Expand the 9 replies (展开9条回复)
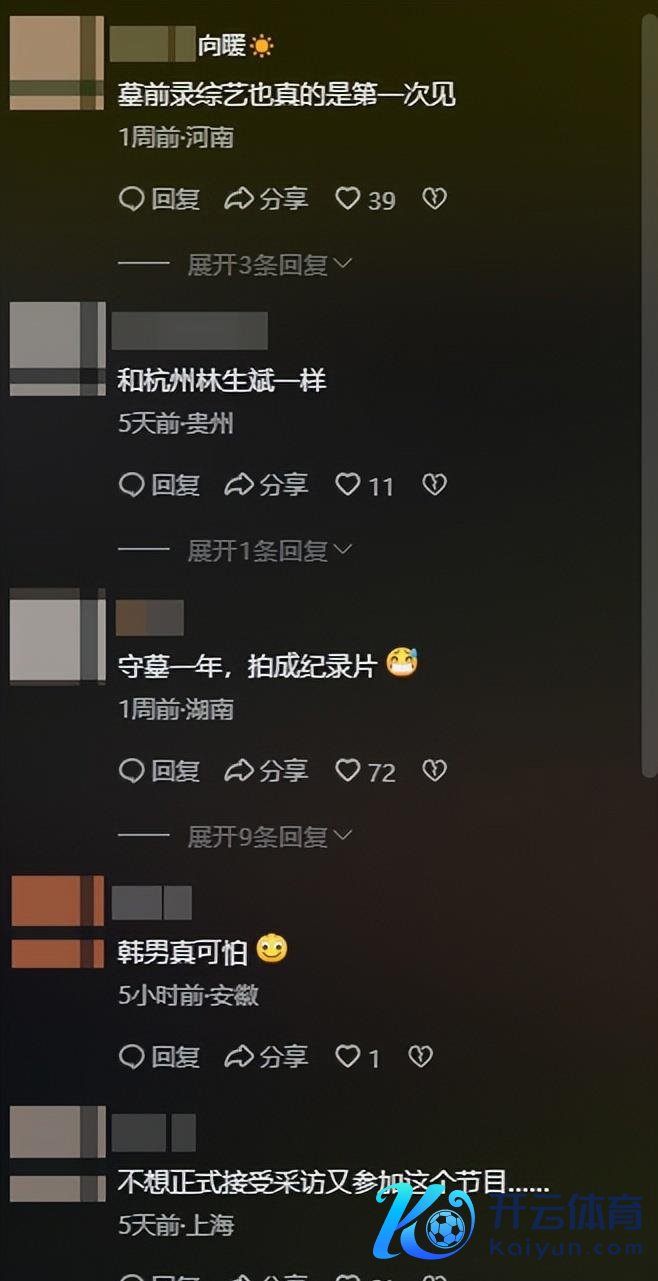 pyautogui.click(x=270, y=837)
